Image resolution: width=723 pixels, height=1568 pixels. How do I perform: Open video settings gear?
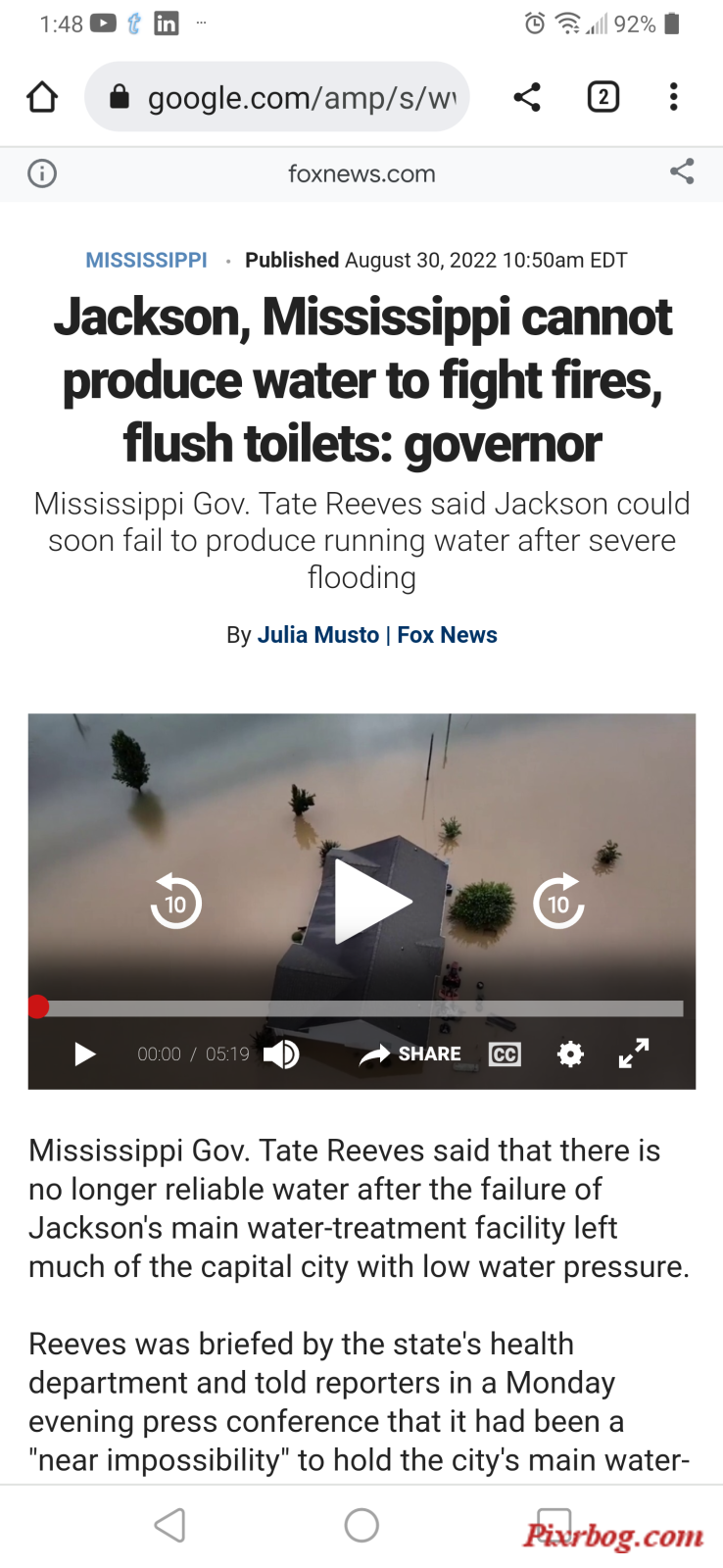[570, 1054]
